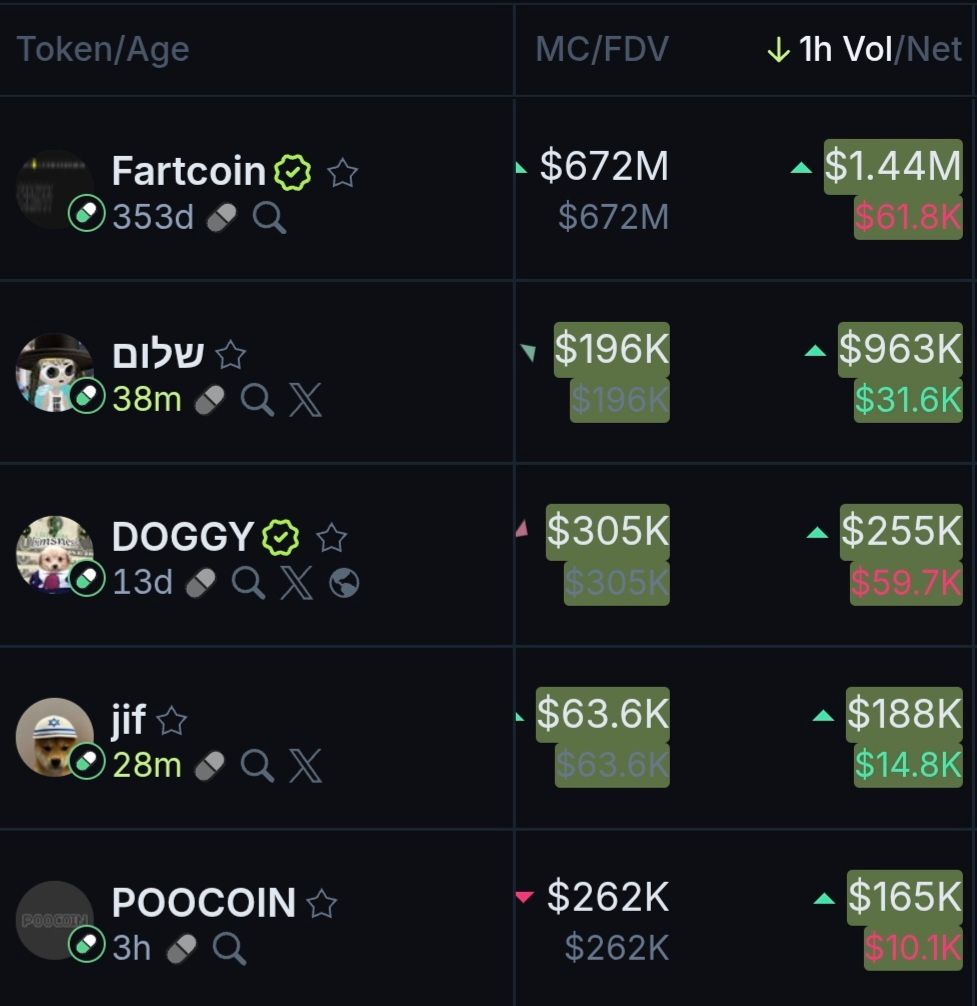Star the שלום token
The width and height of the screenshot is (977, 1006).
coord(231,355)
